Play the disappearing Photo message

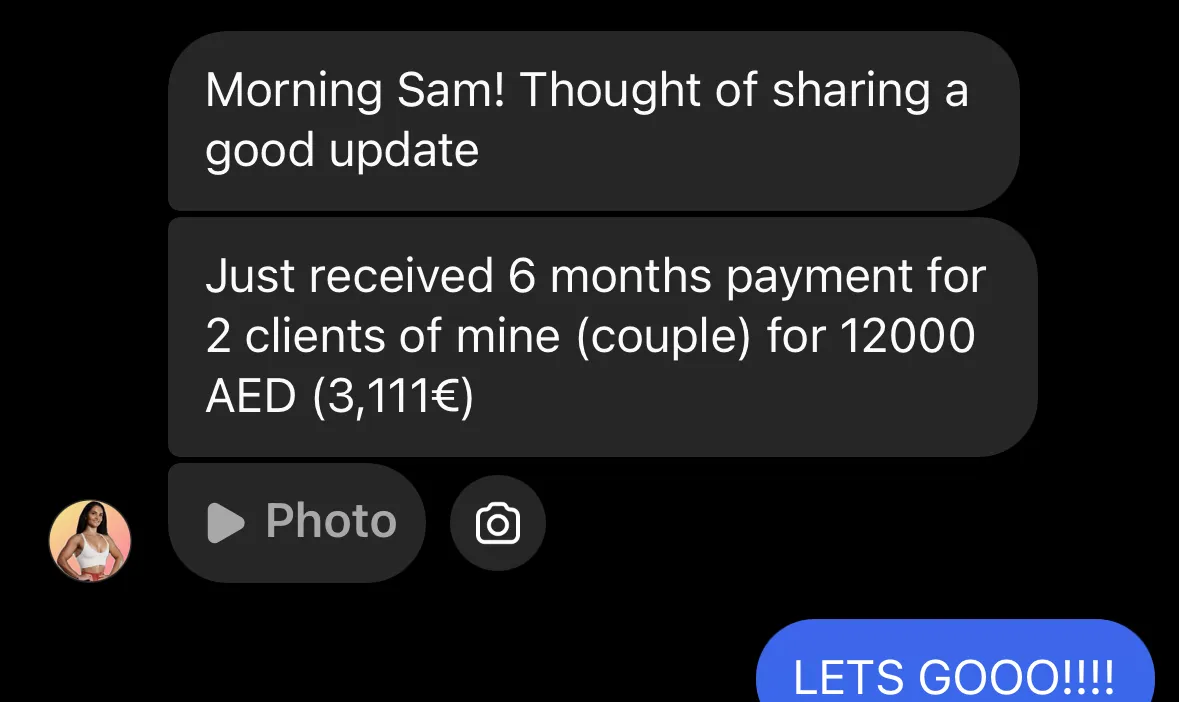[x=298, y=522]
